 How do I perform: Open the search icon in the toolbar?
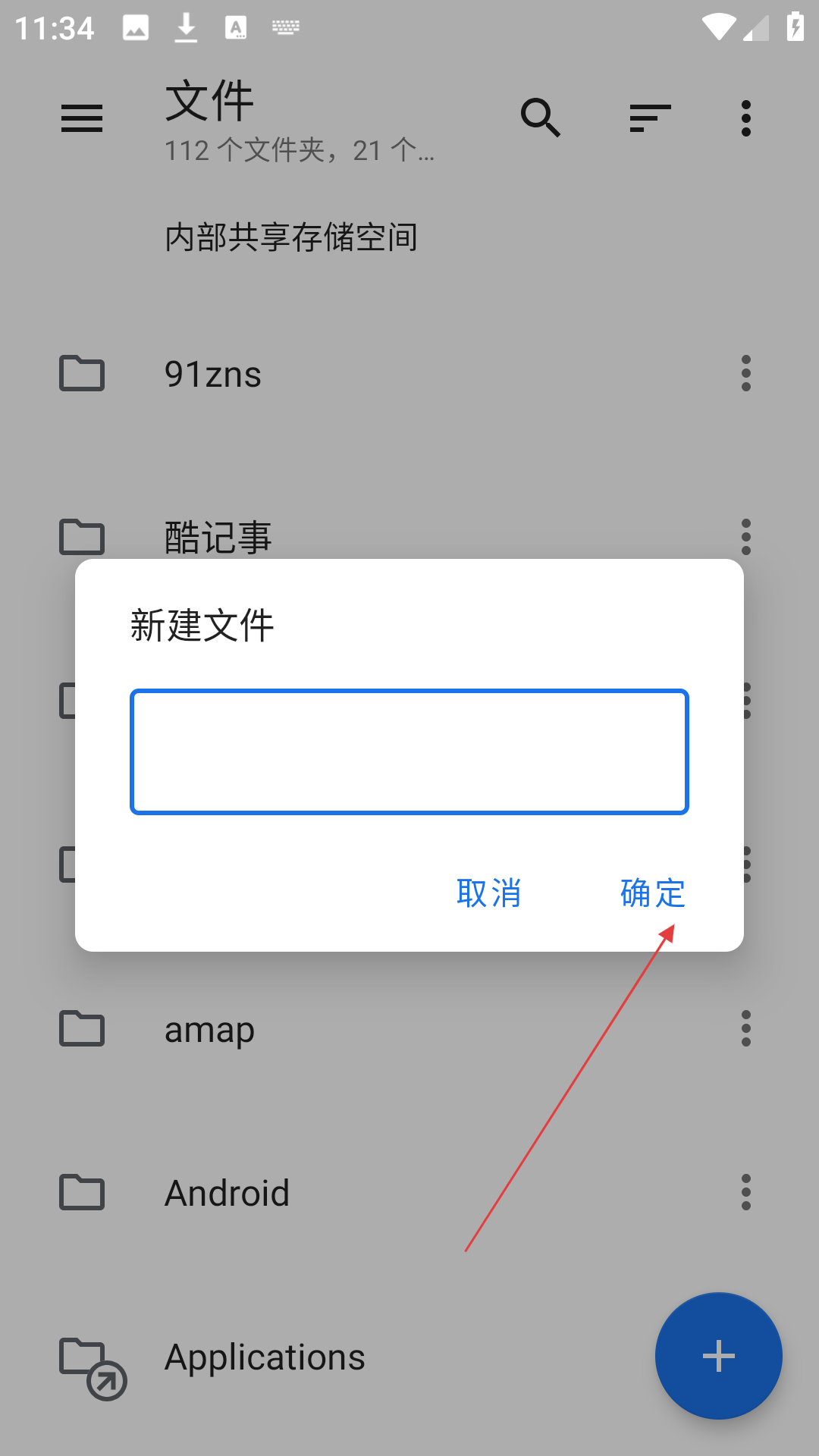coord(541,118)
